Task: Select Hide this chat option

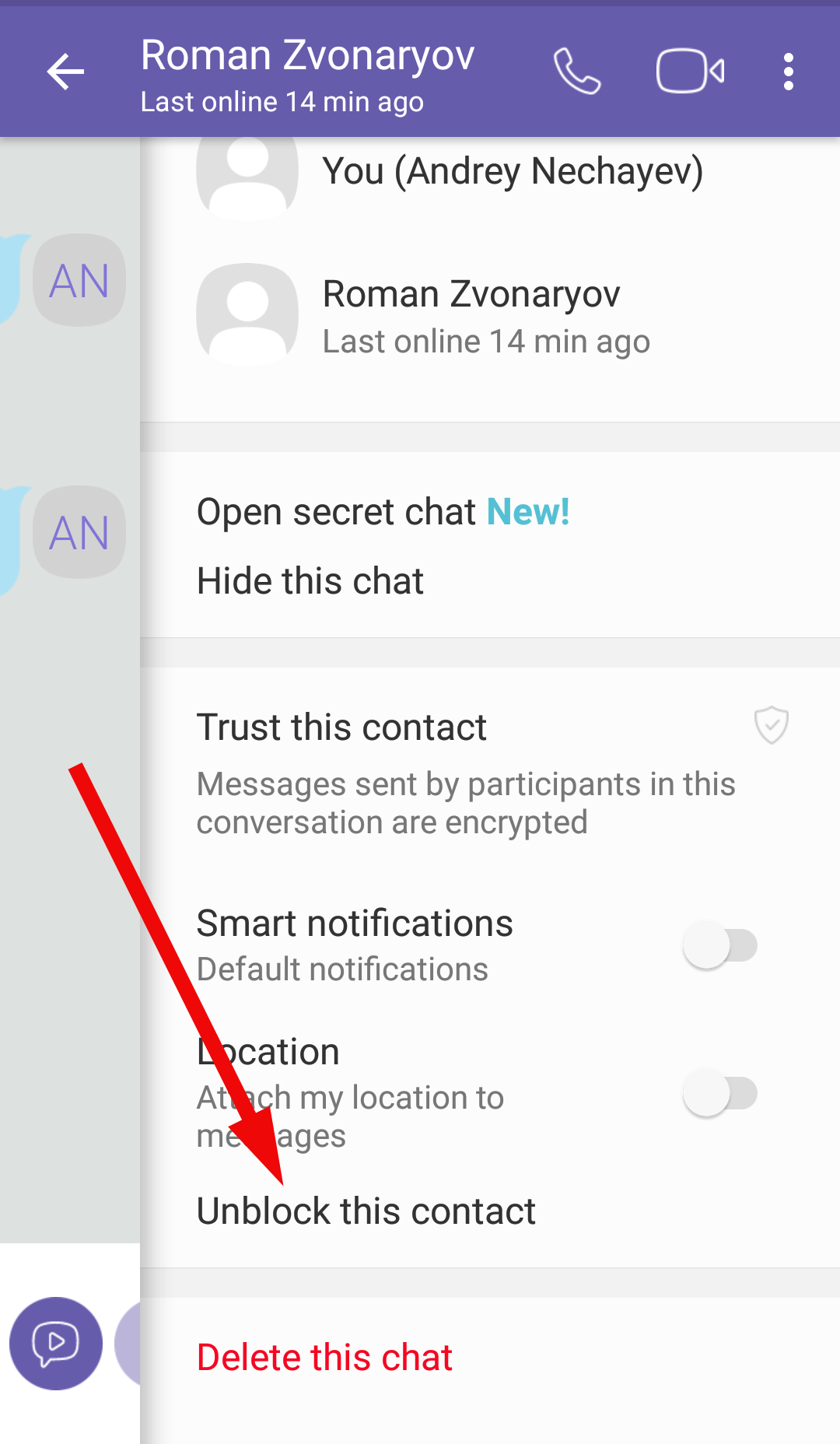Action: click(x=310, y=580)
